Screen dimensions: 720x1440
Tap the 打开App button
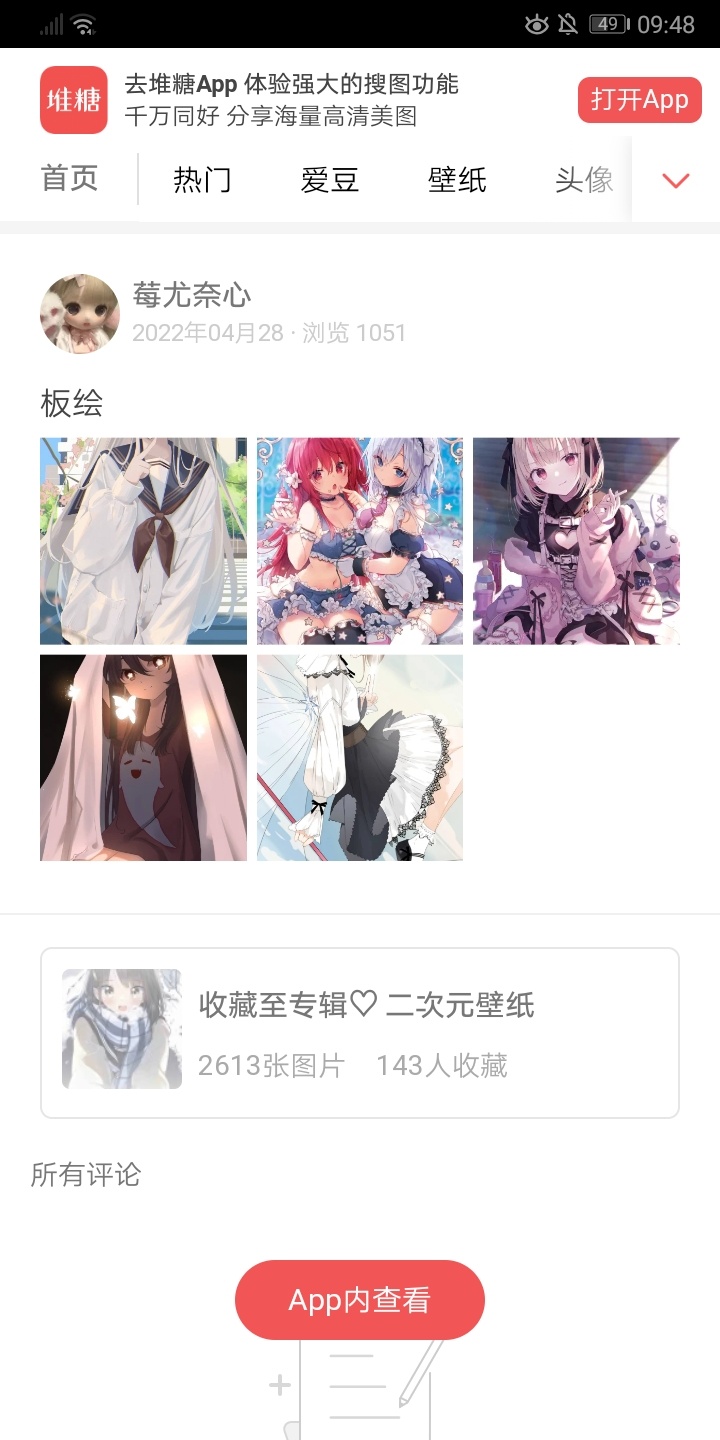(x=639, y=100)
